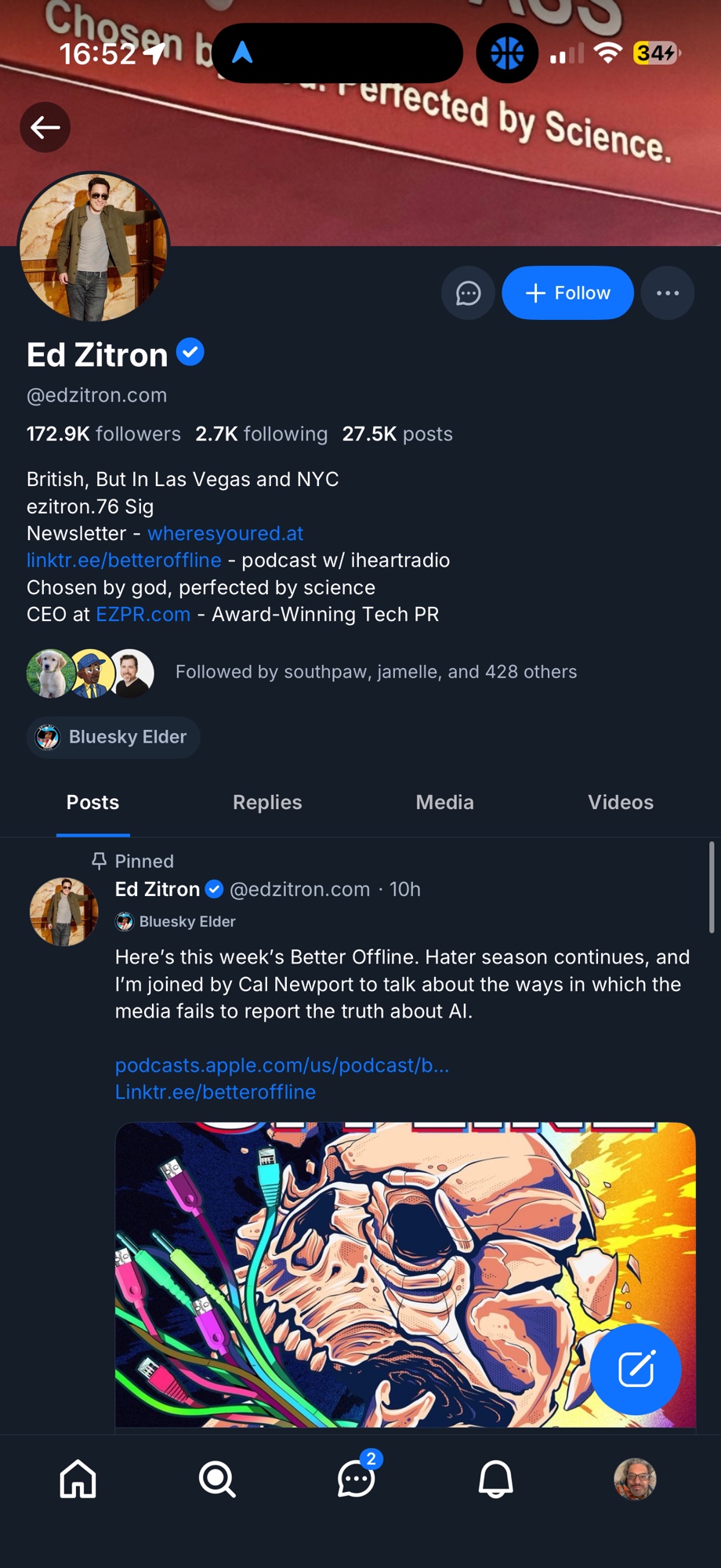Go back using the arrow button
Screen dimensions: 721x1568
[45, 127]
